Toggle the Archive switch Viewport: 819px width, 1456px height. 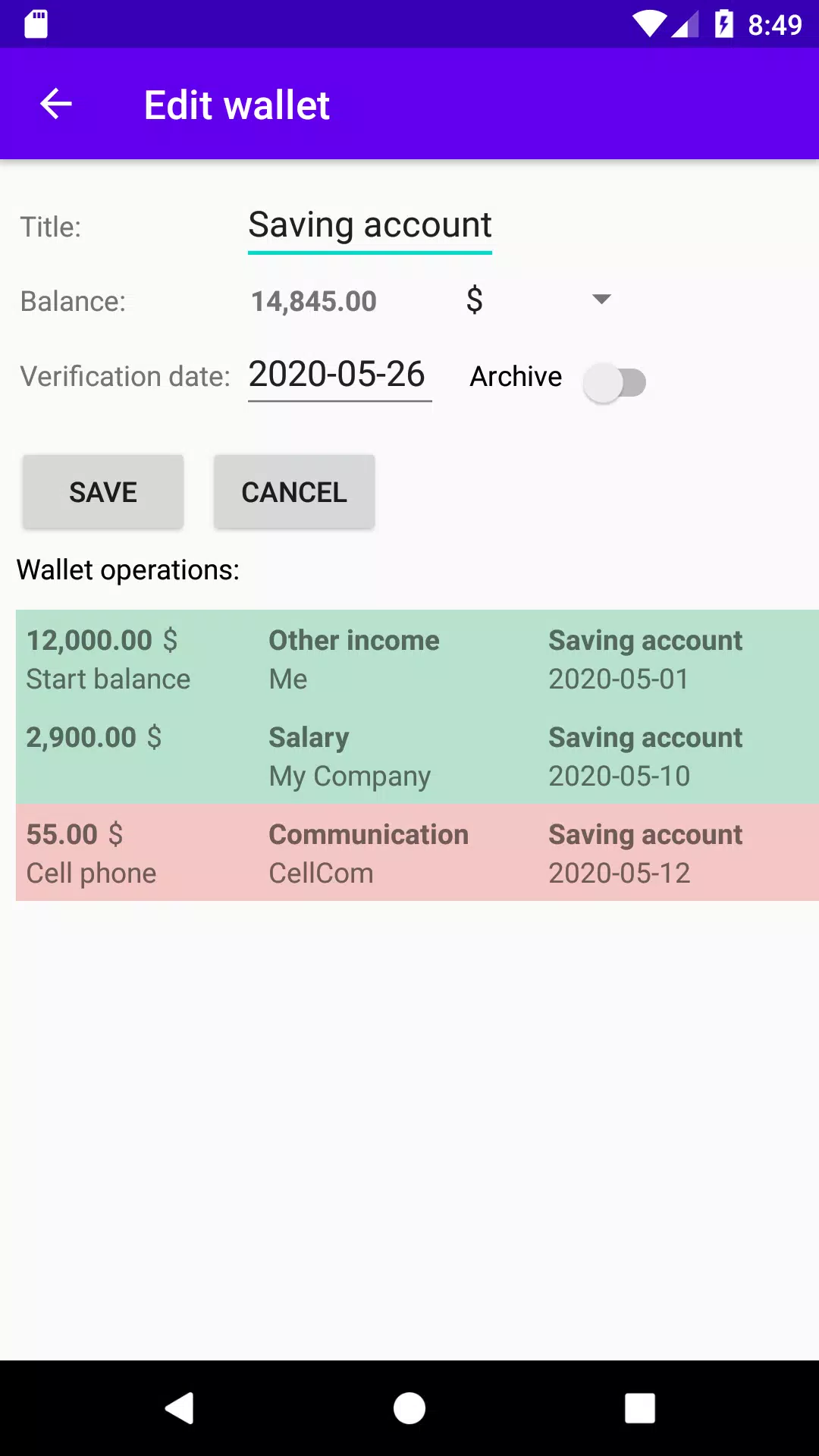tap(615, 383)
